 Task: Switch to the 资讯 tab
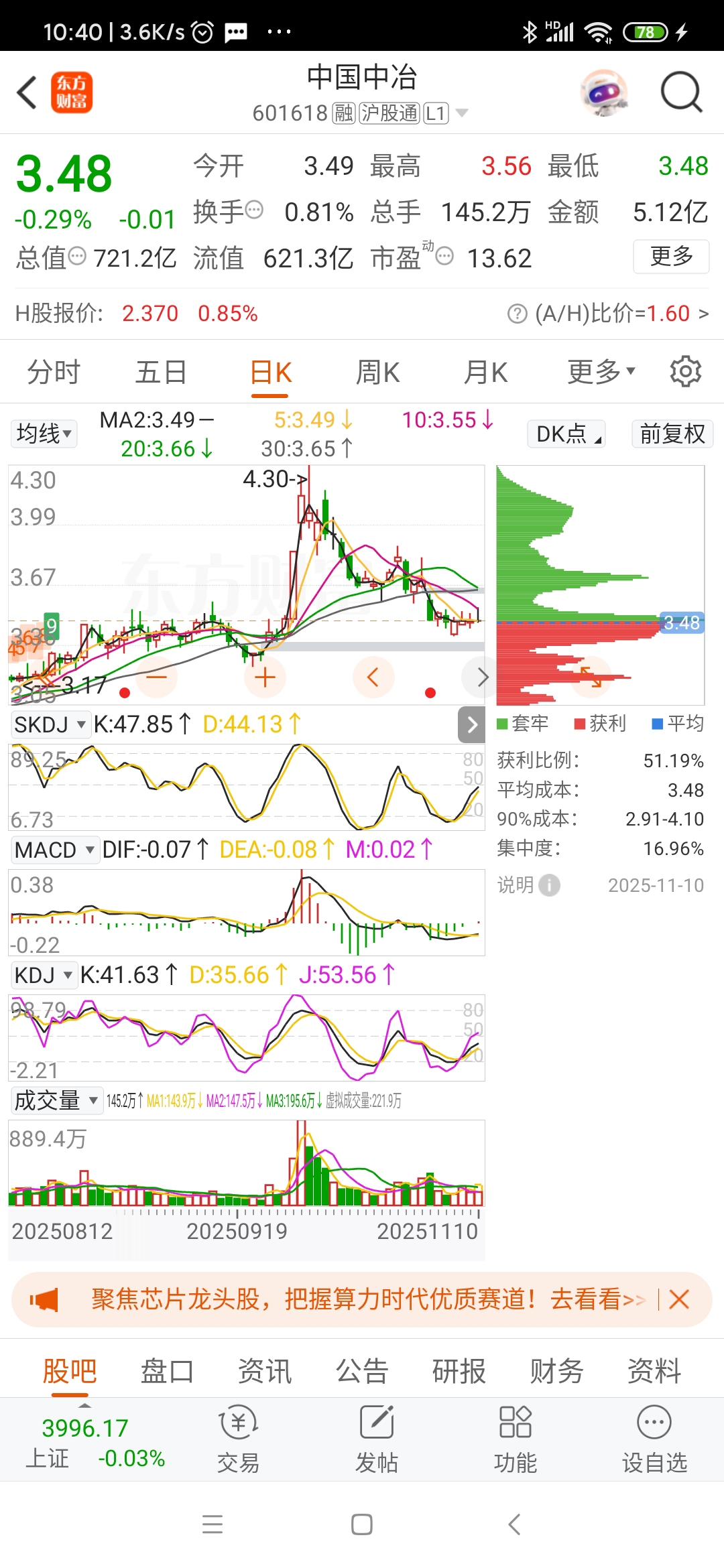click(265, 1371)
